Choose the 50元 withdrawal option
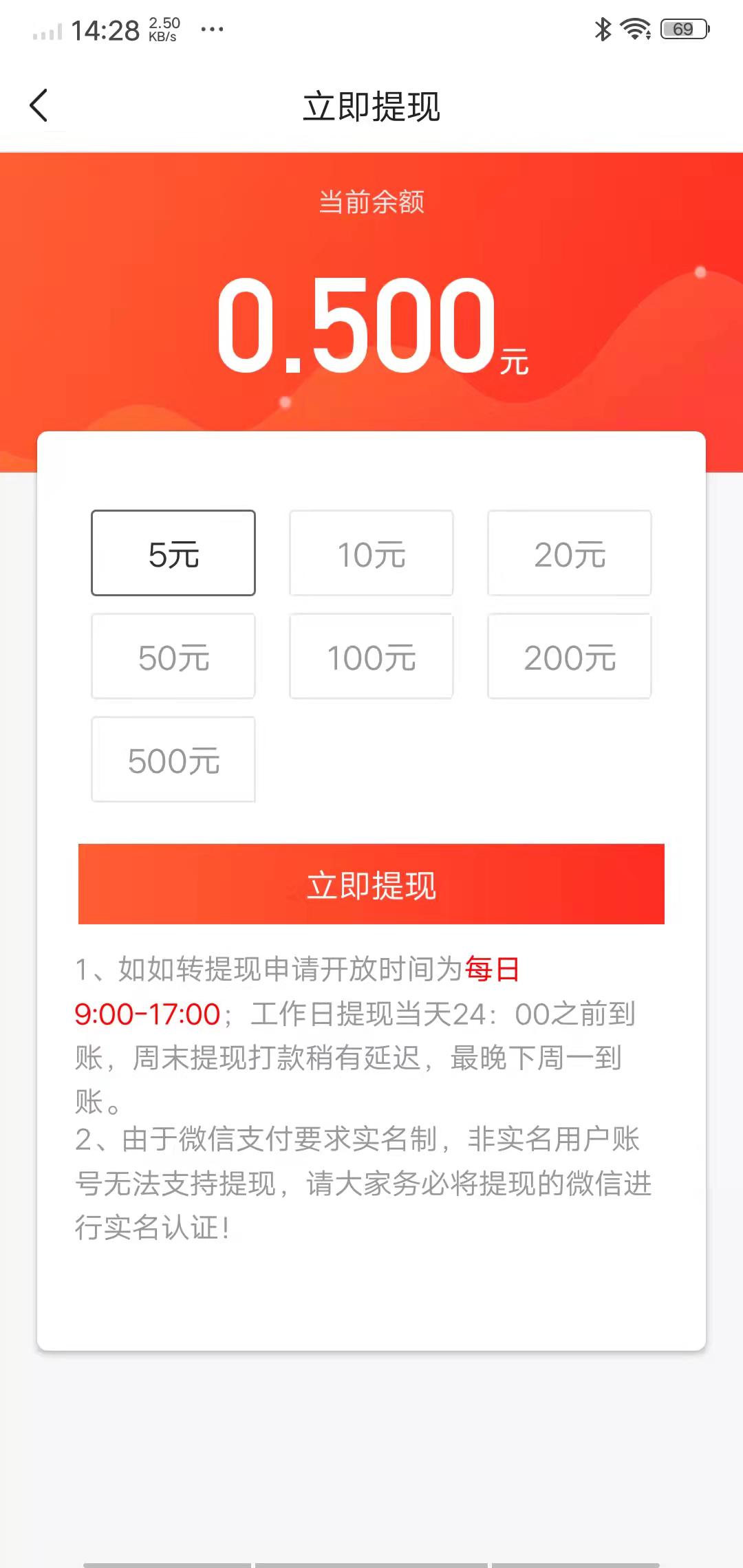The height and width of the screenshot is (1568, 743). click(173, 655)
